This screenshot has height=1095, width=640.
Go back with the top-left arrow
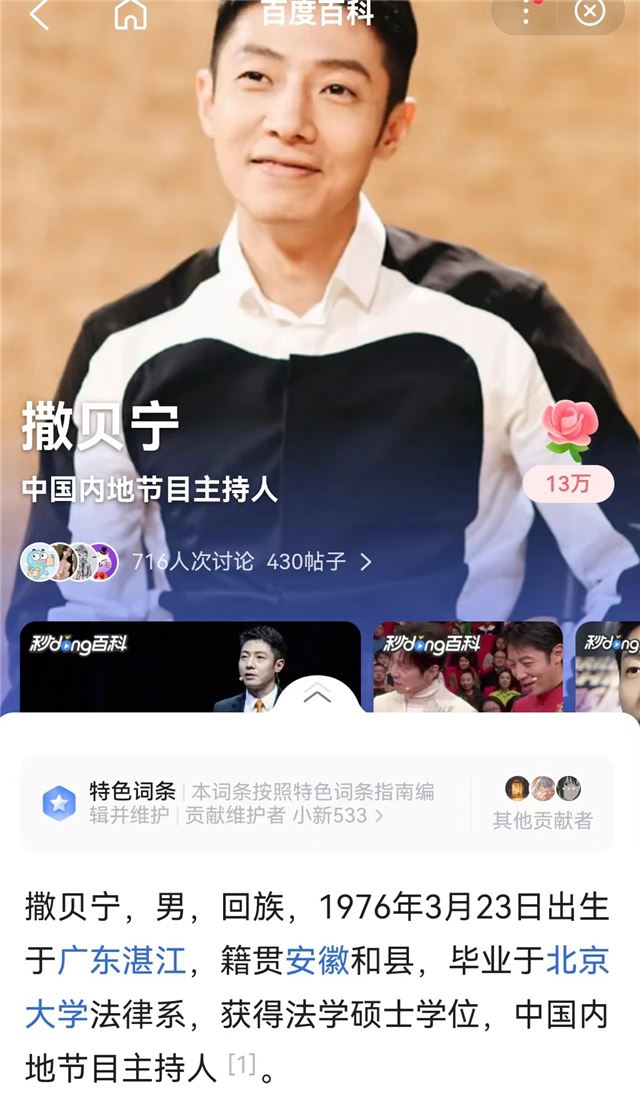click(40, 14)
